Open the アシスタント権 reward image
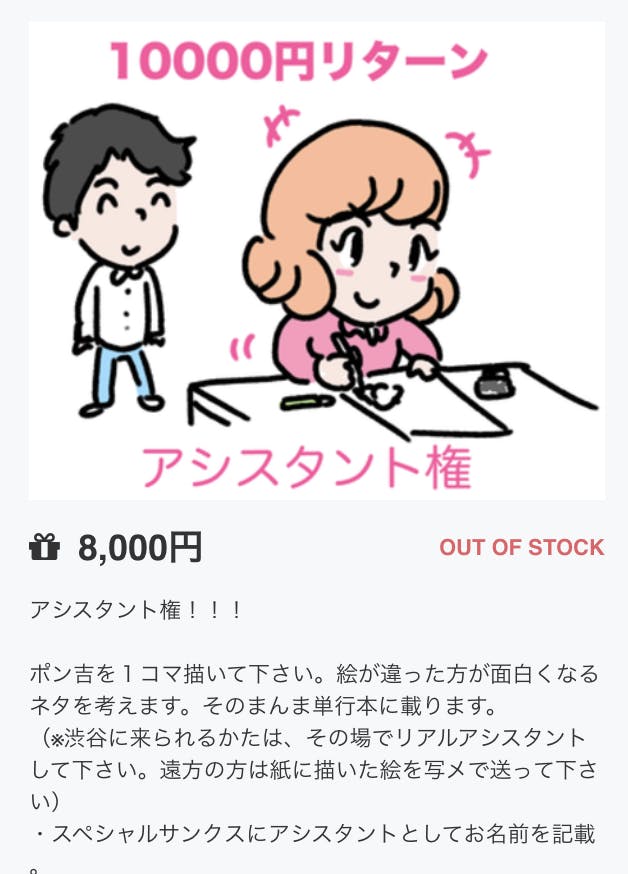628x874 pixels. (316, 261)
